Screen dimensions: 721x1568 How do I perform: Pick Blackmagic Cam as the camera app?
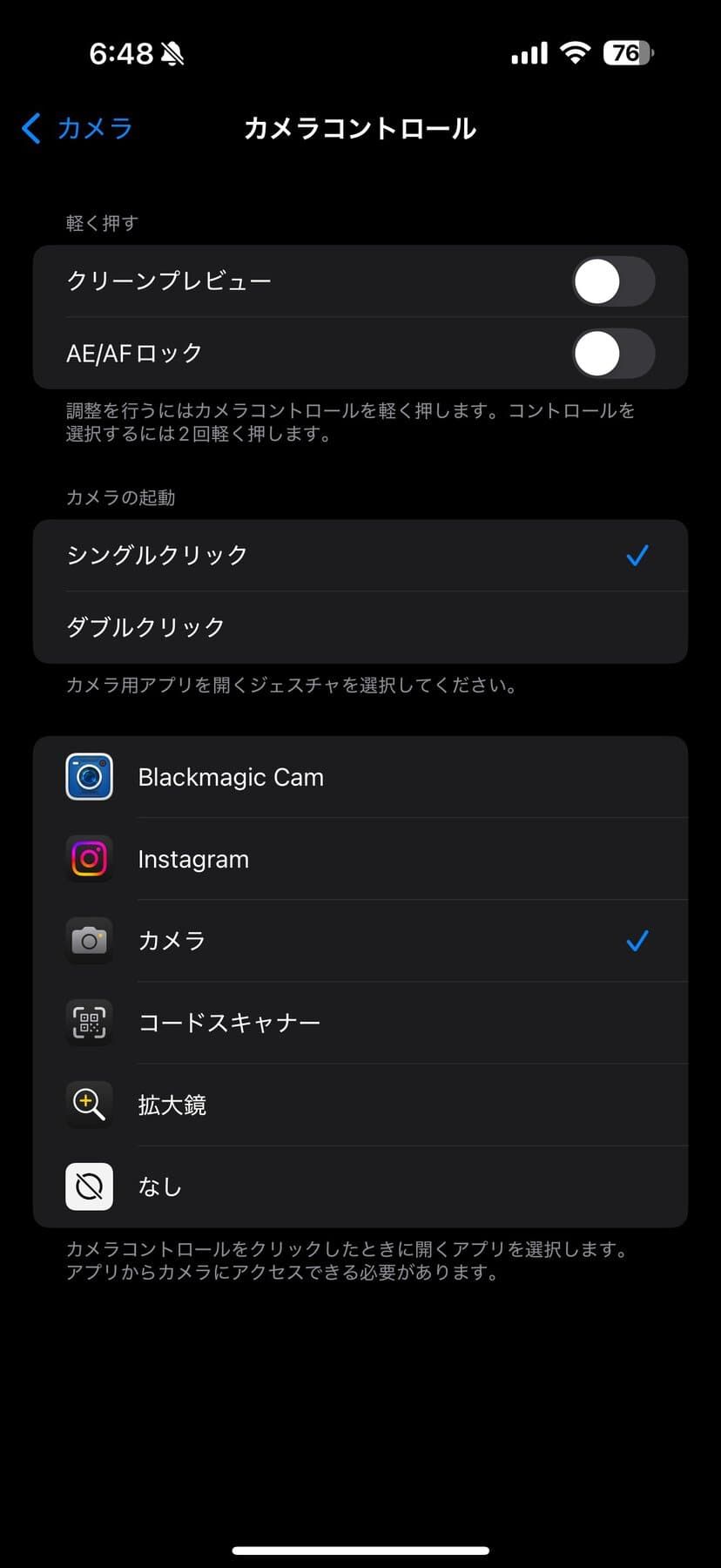(360, 777)
